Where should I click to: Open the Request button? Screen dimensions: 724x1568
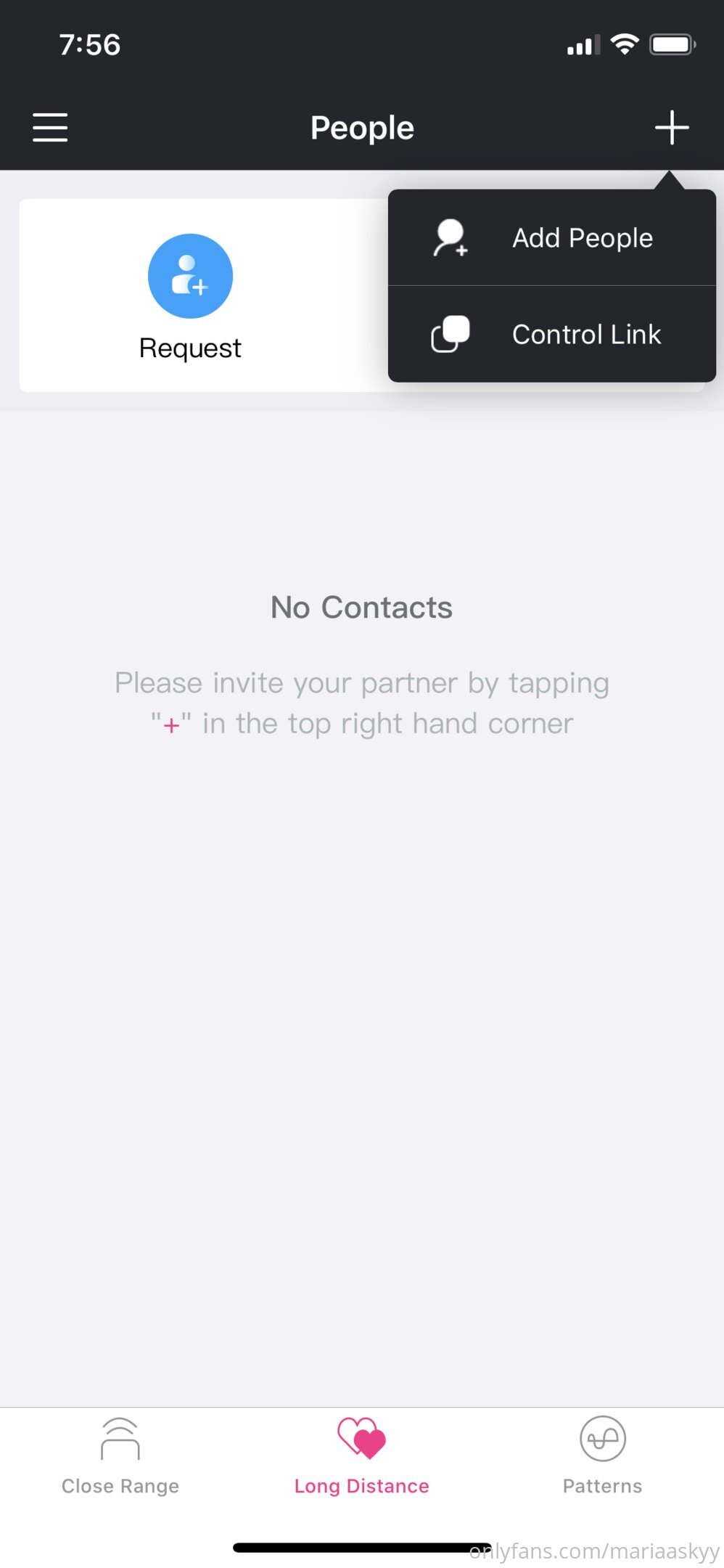pyautogui.click(x=190, y=297)
